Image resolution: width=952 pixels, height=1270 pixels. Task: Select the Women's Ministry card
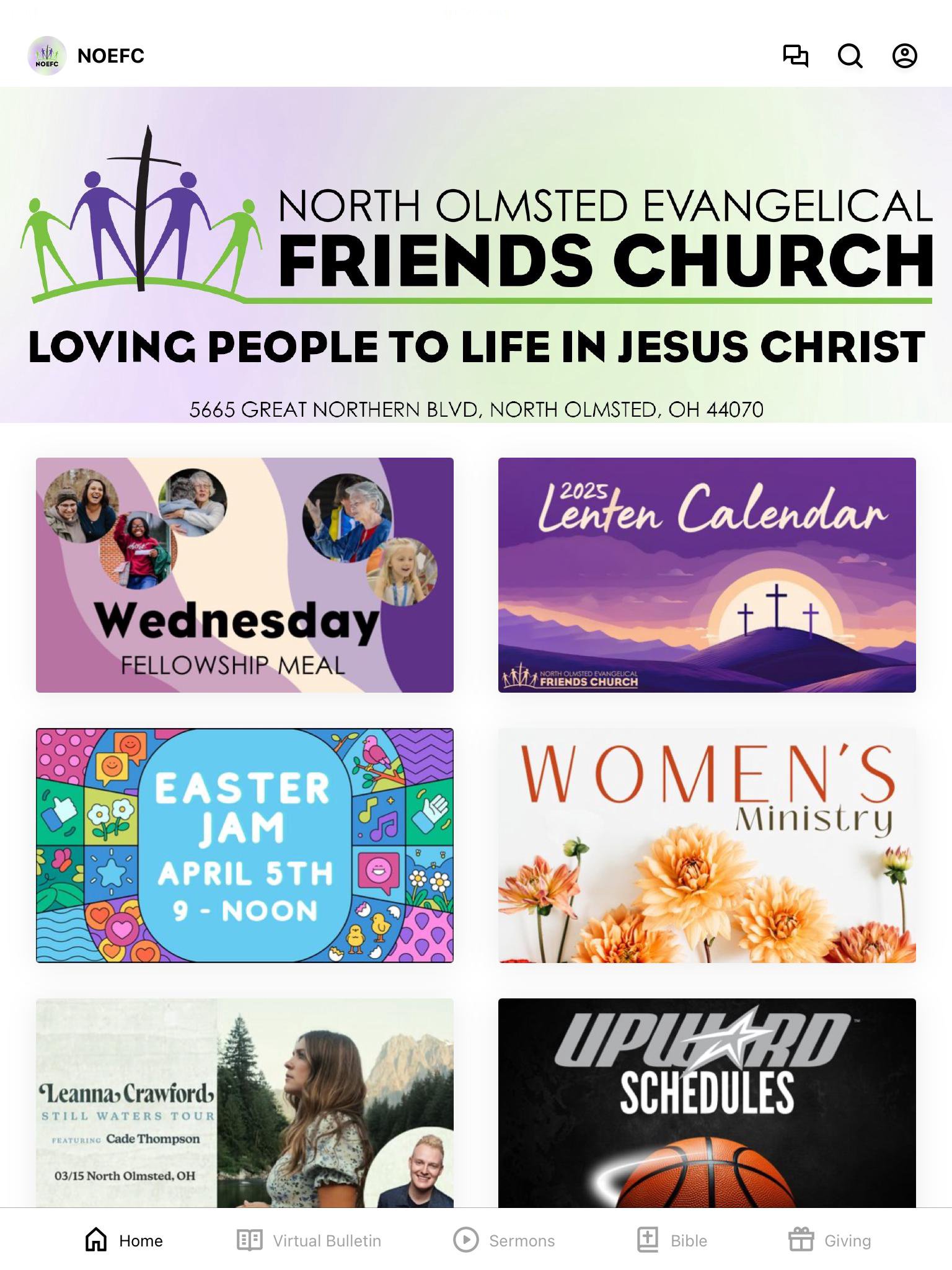coord(707,845)
